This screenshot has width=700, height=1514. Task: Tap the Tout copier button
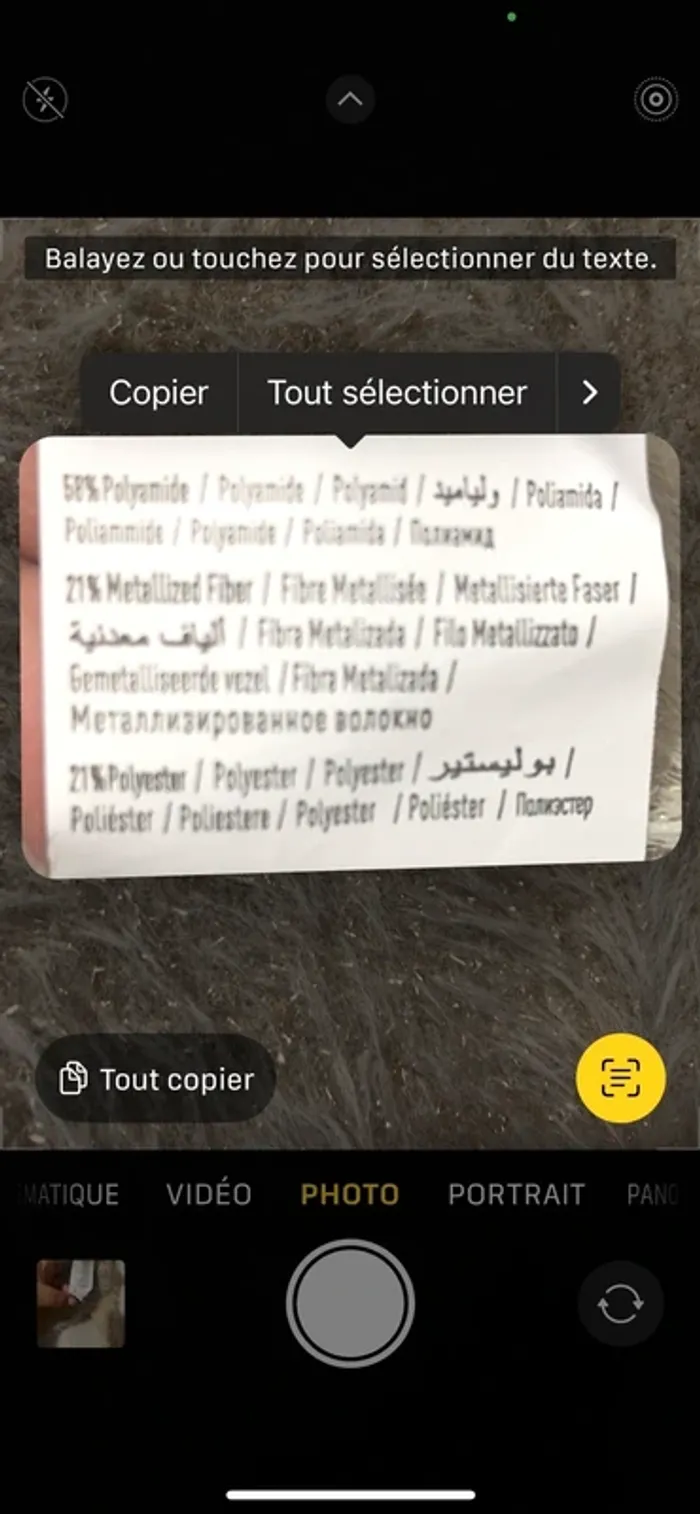156,1079
